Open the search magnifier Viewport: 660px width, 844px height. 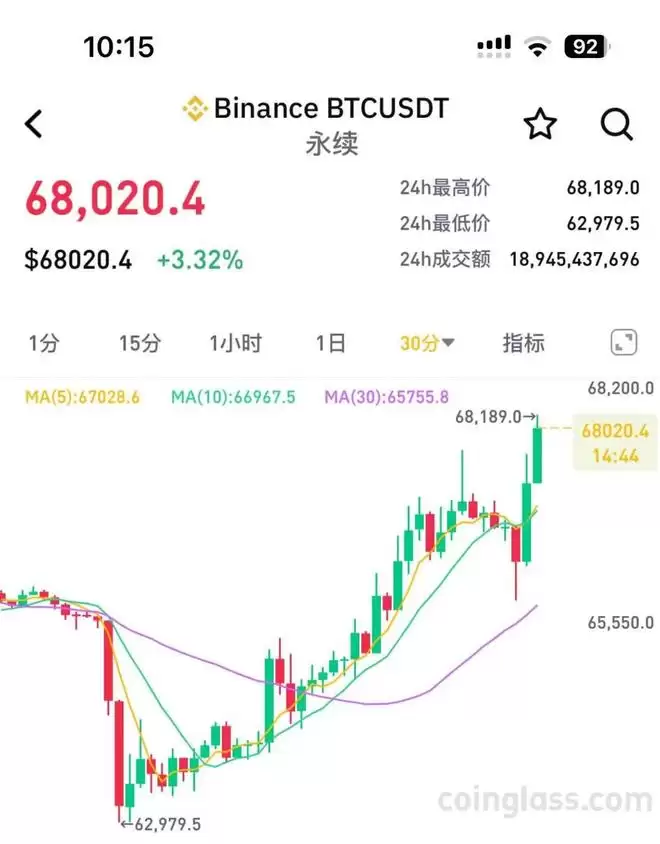pyautogui.click(x=617, y=124)
